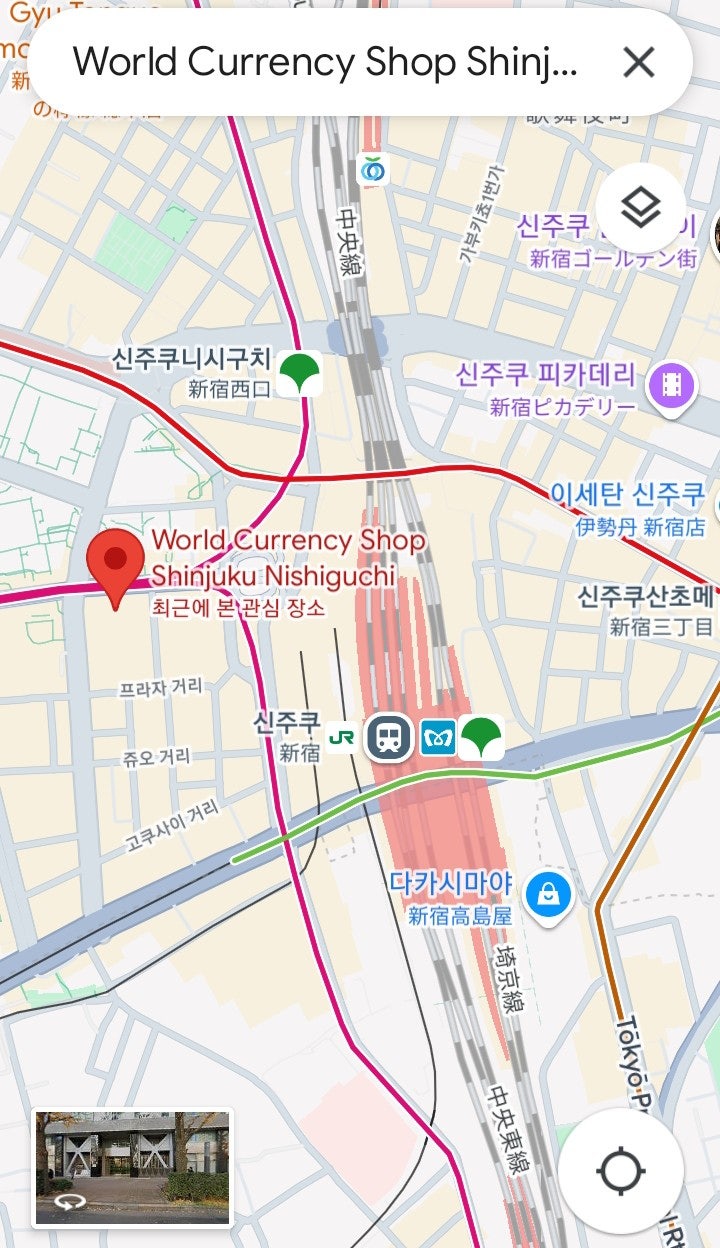Screen dimensions: 720x1248
Task: Open the map layers selector
Action: (x=641, y=209)
